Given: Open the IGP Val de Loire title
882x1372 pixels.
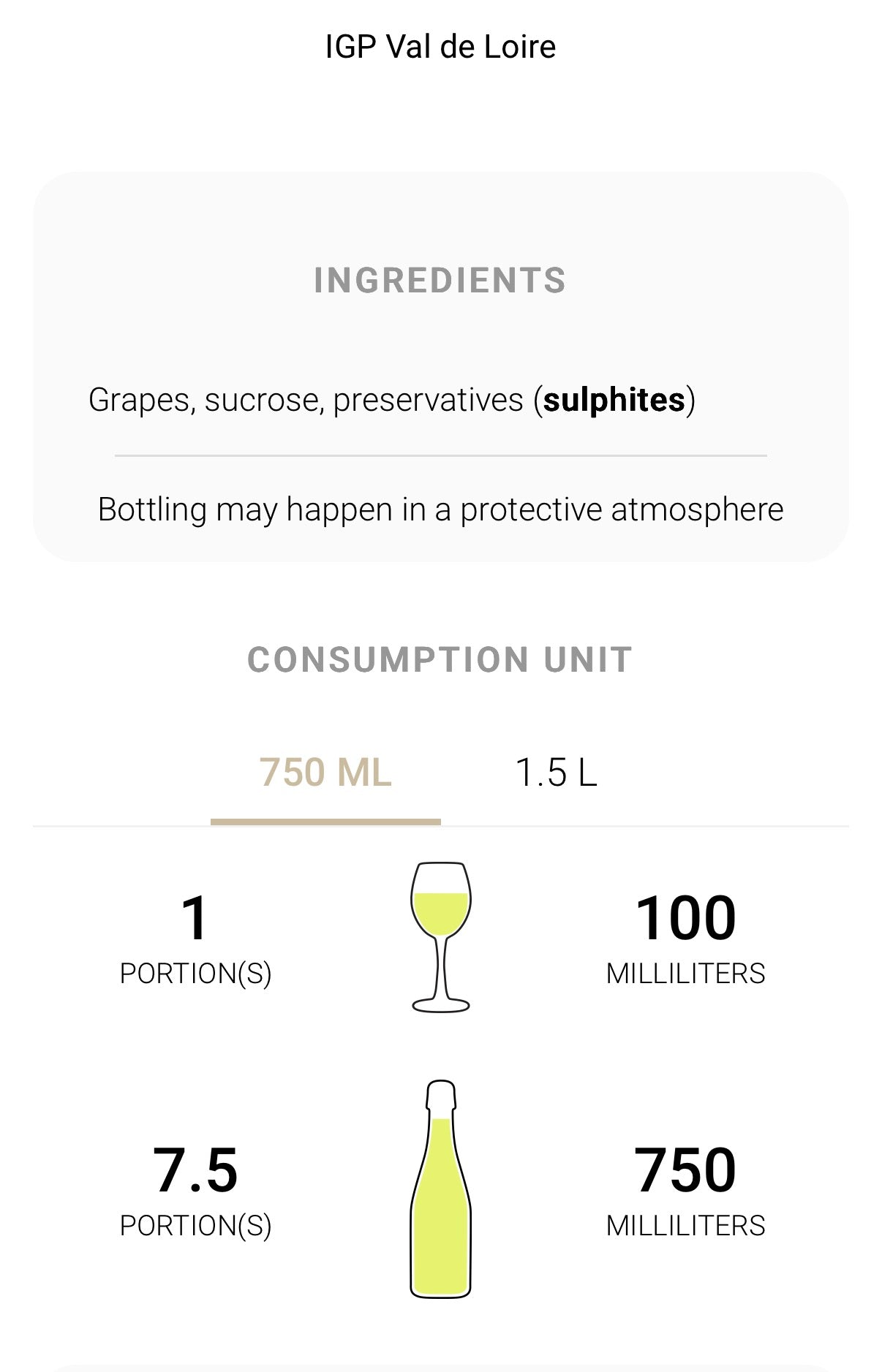Looking at the screenshot, I should tap(441, 46).
